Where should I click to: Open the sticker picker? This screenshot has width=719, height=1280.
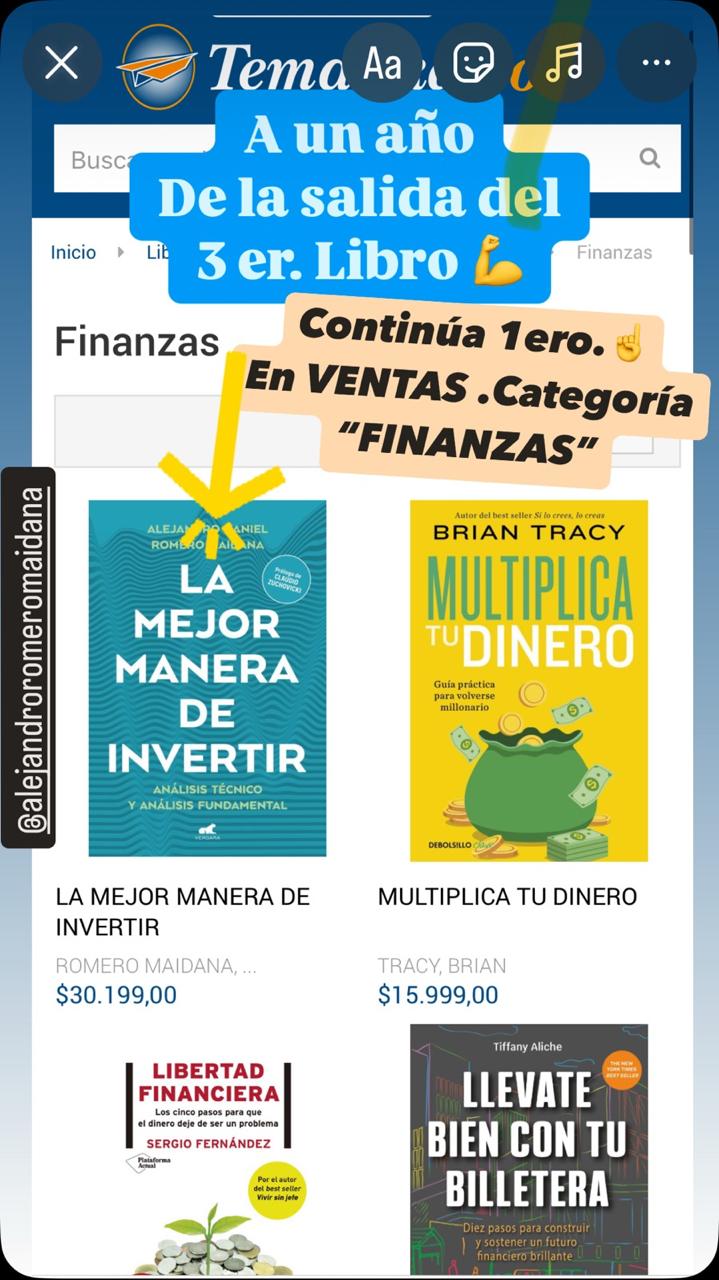[474, 63]
